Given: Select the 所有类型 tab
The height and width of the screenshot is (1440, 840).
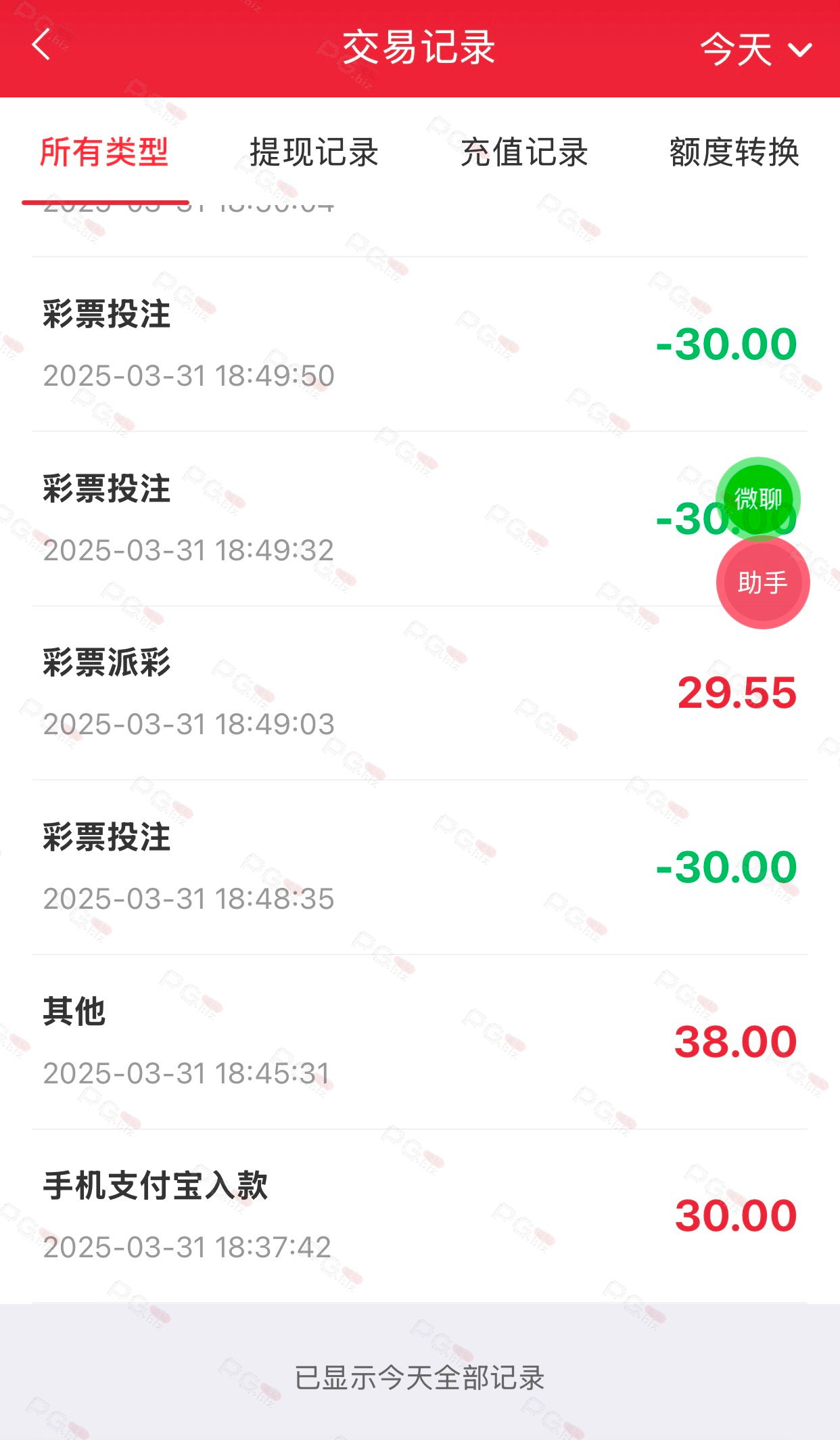Looking at the screenshot, I should (104, 152).
